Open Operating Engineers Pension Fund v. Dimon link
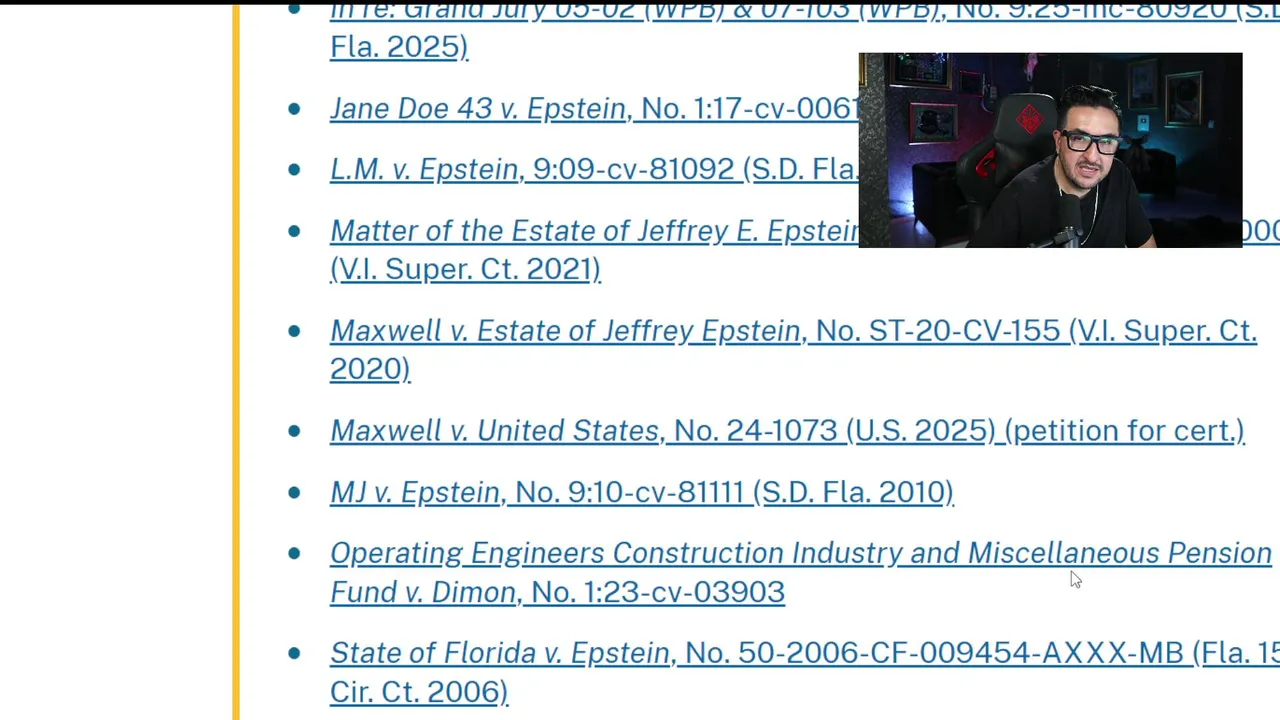The width and height of the screenshot is (1280, 720). coord(800,554)
